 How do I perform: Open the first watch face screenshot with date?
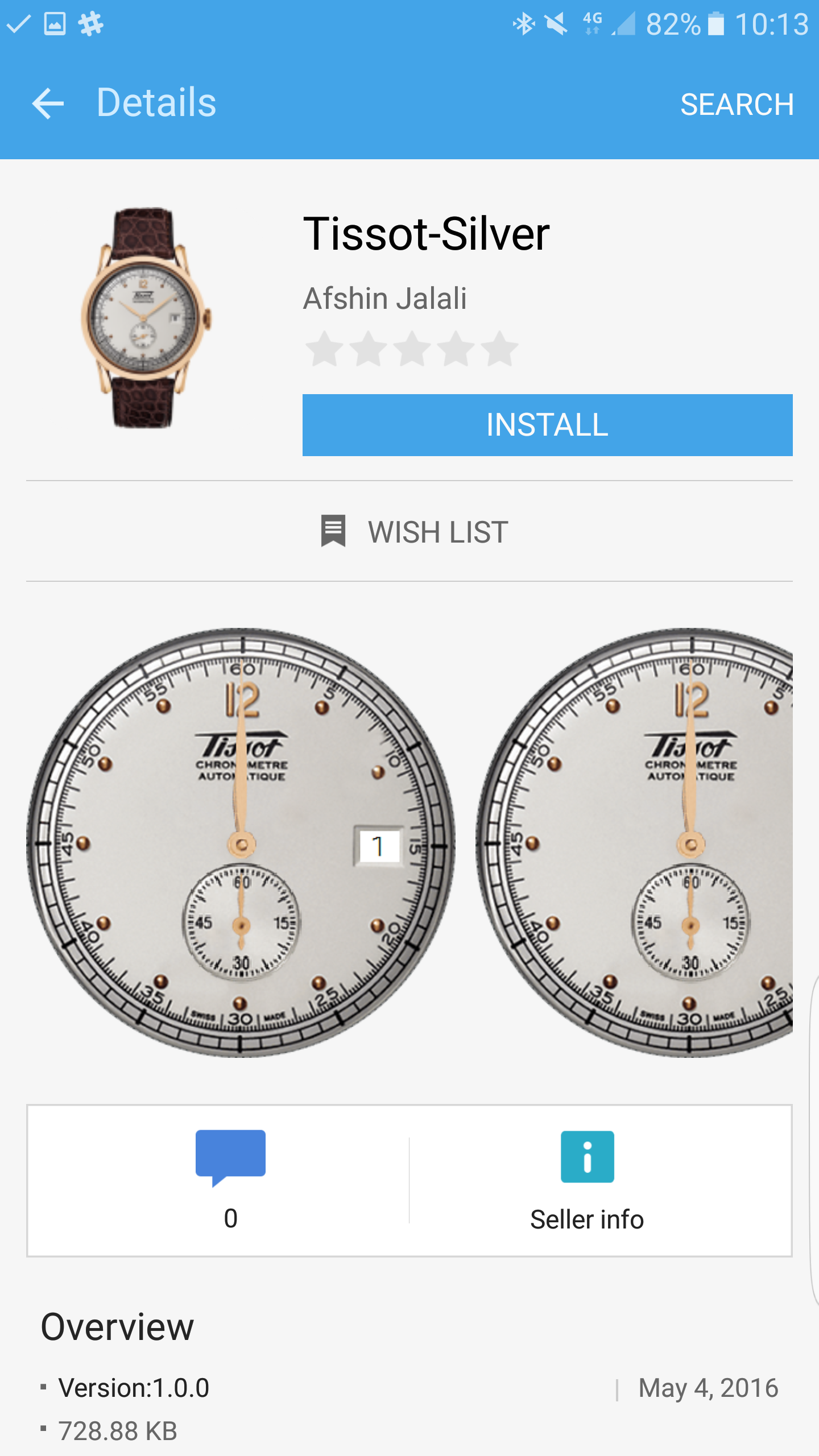tap(241, 843)
